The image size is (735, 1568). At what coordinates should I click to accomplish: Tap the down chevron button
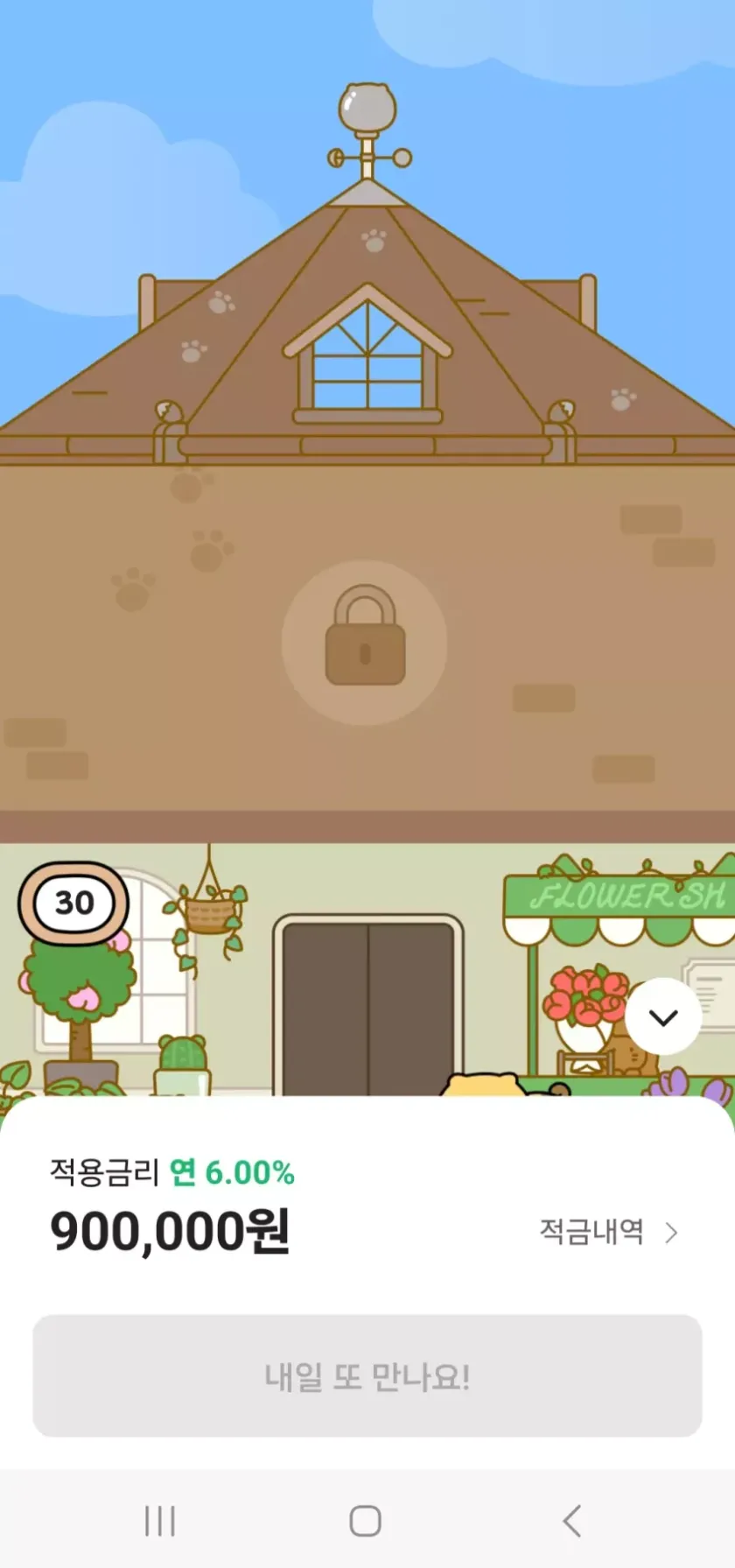[x=663, y=1017]
